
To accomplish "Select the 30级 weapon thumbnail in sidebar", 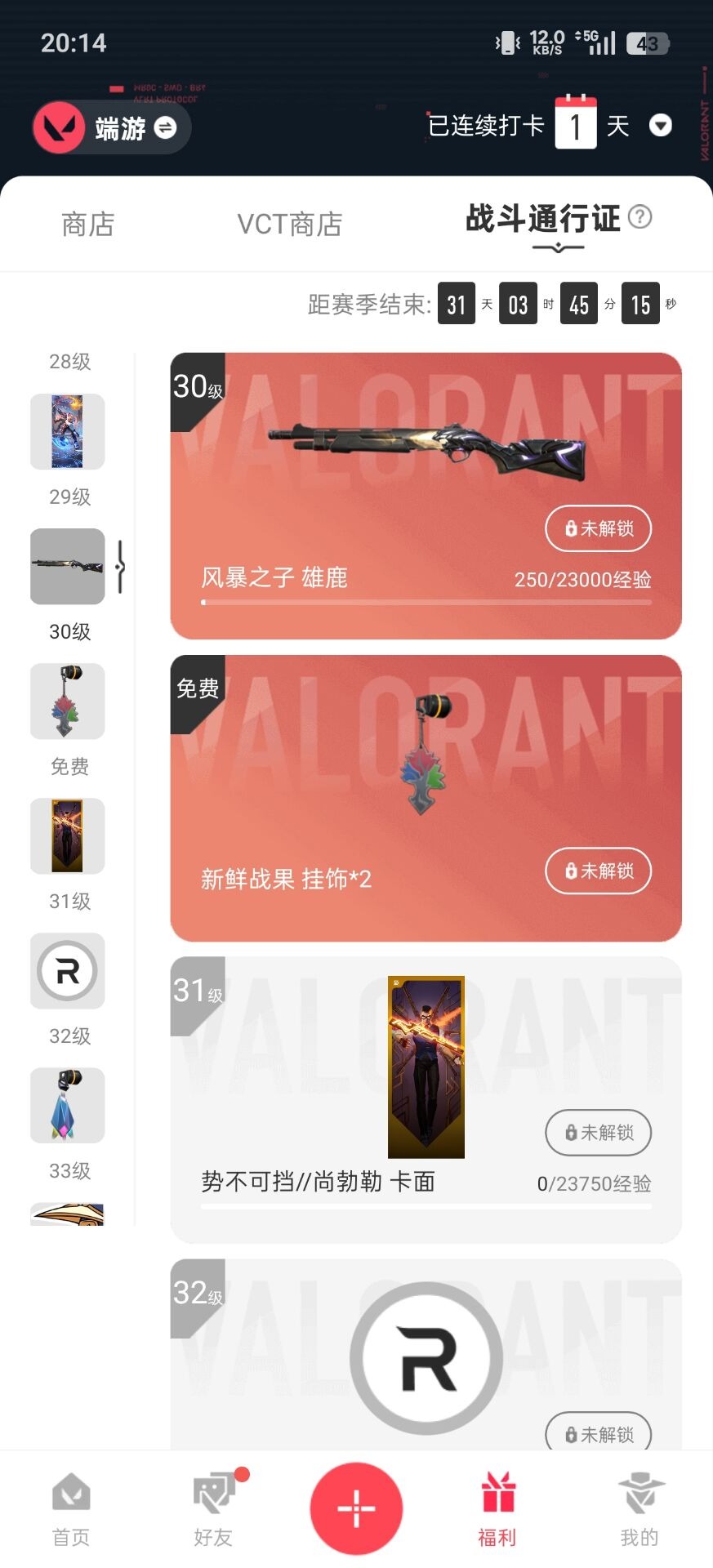I will (x=67, y=567).
